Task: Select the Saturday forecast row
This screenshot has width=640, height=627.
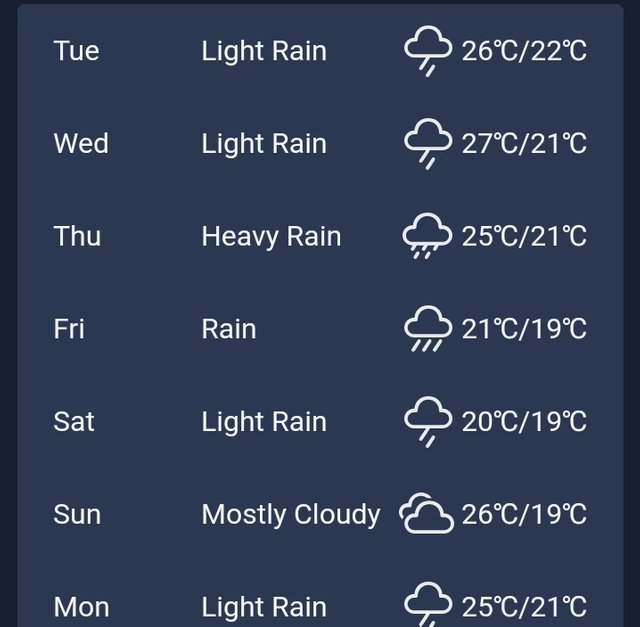Action: (320, 422)
